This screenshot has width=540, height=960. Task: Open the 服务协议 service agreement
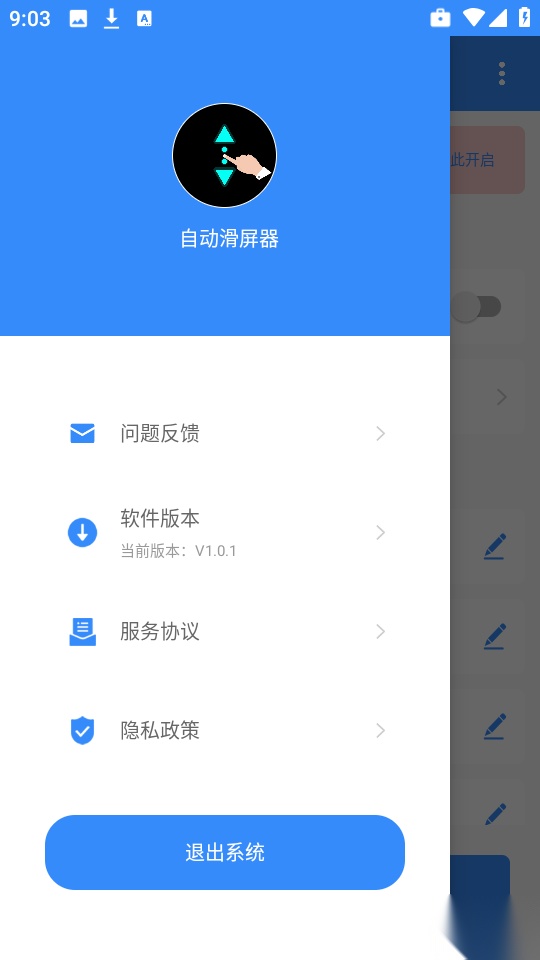click(225, 631)
